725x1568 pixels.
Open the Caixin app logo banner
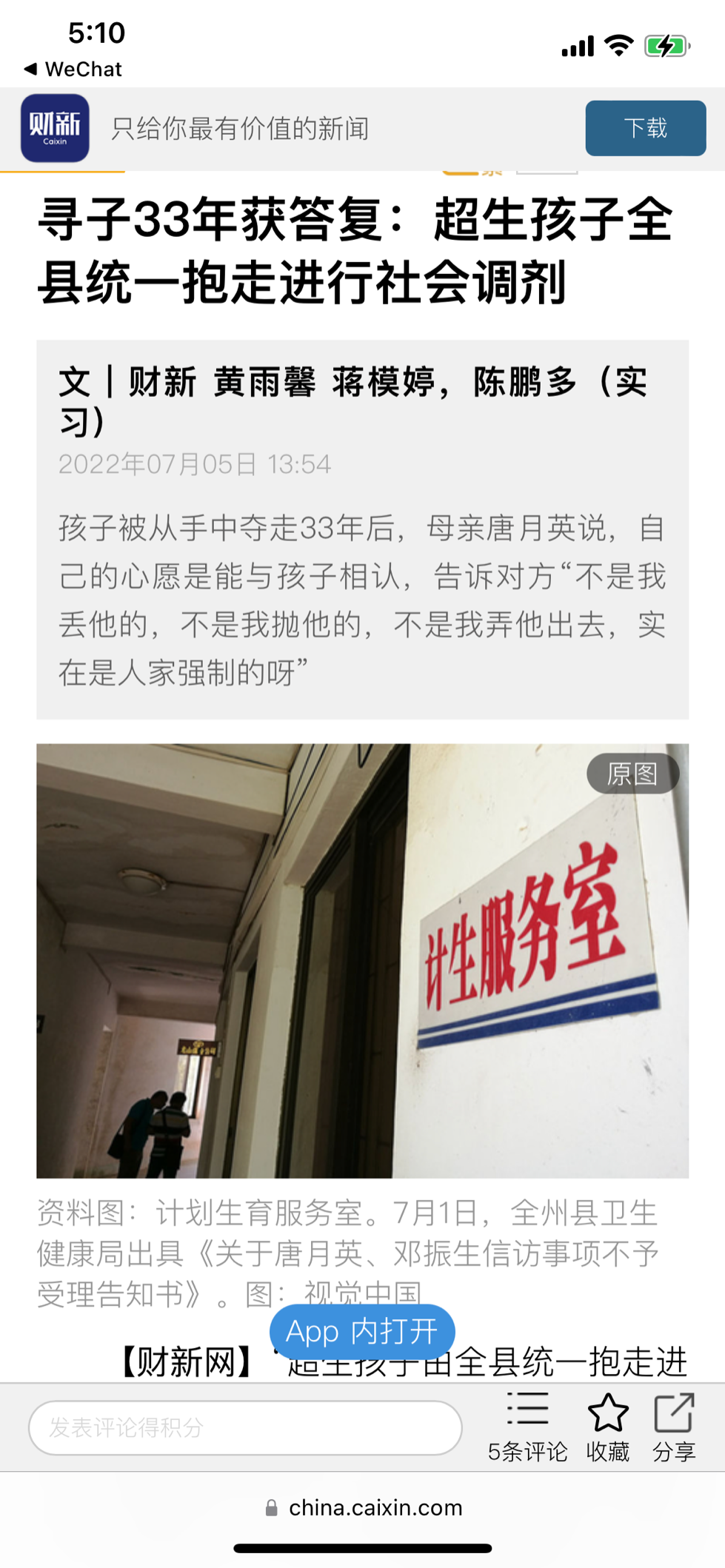click(x=55, y=128)
